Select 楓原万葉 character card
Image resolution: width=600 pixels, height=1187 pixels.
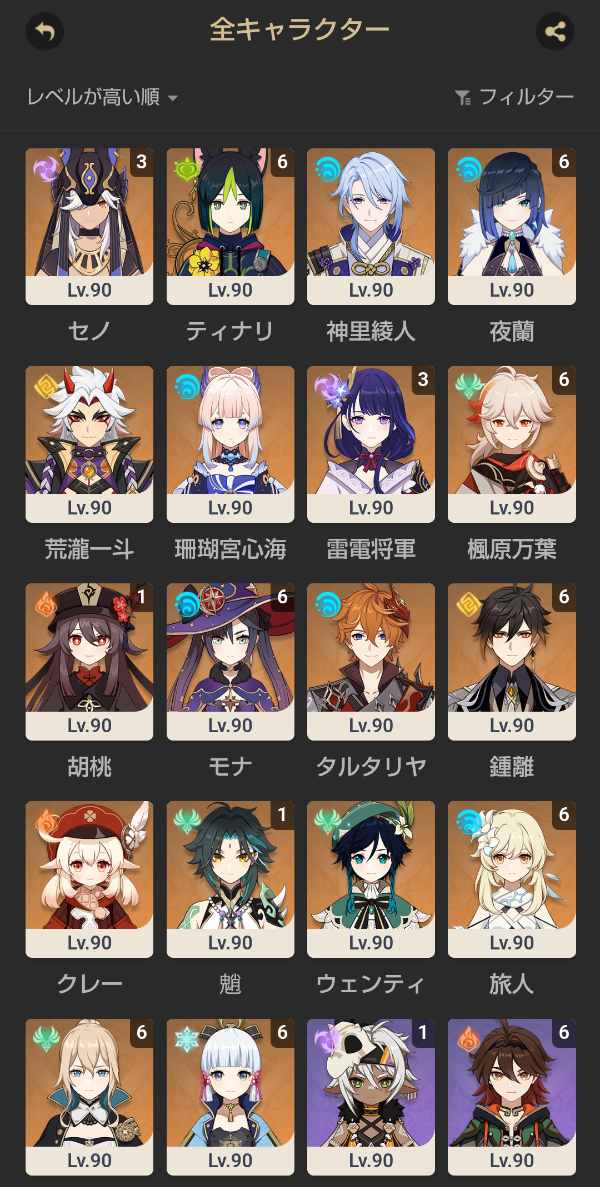click(512, 444)
